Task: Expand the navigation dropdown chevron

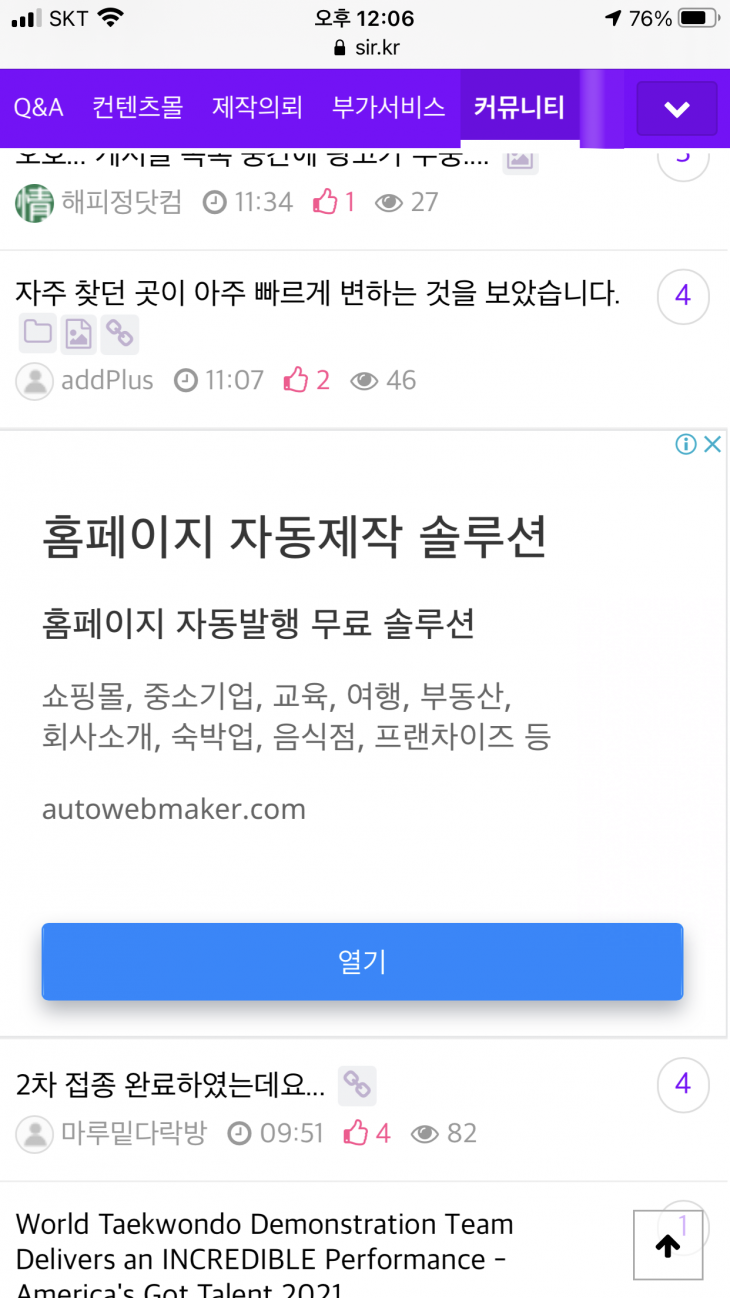Action: pos(677,109)
